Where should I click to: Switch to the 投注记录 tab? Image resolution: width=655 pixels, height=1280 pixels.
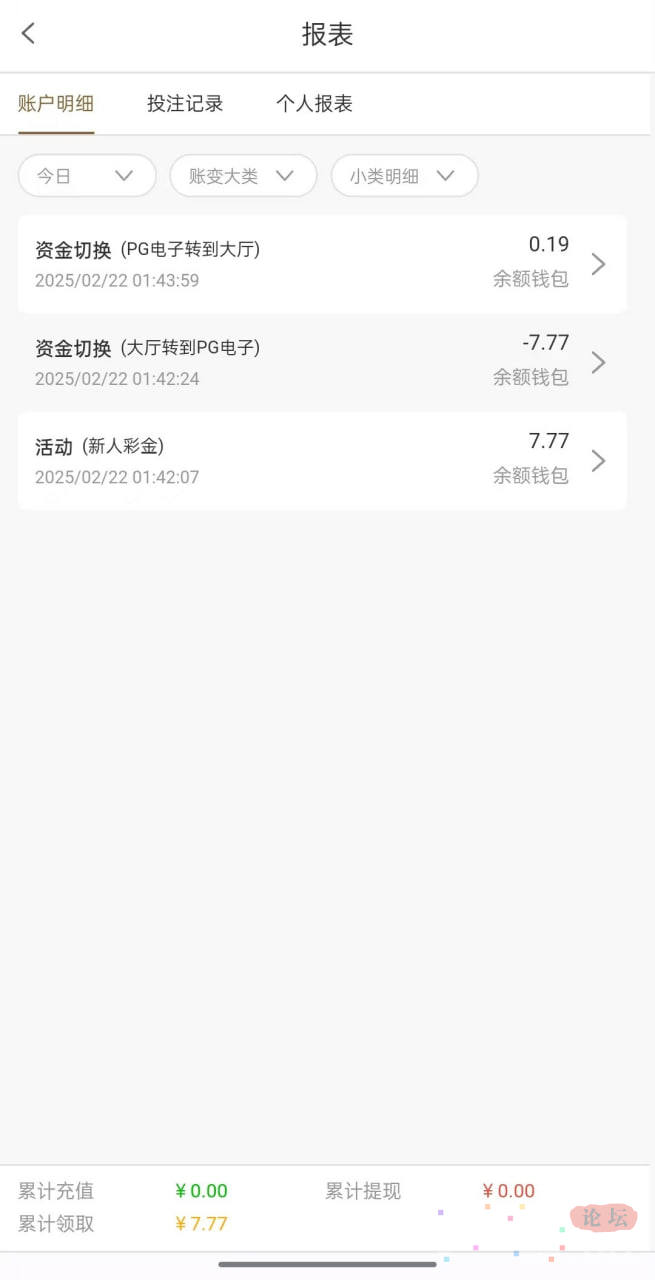click(185, 103)
